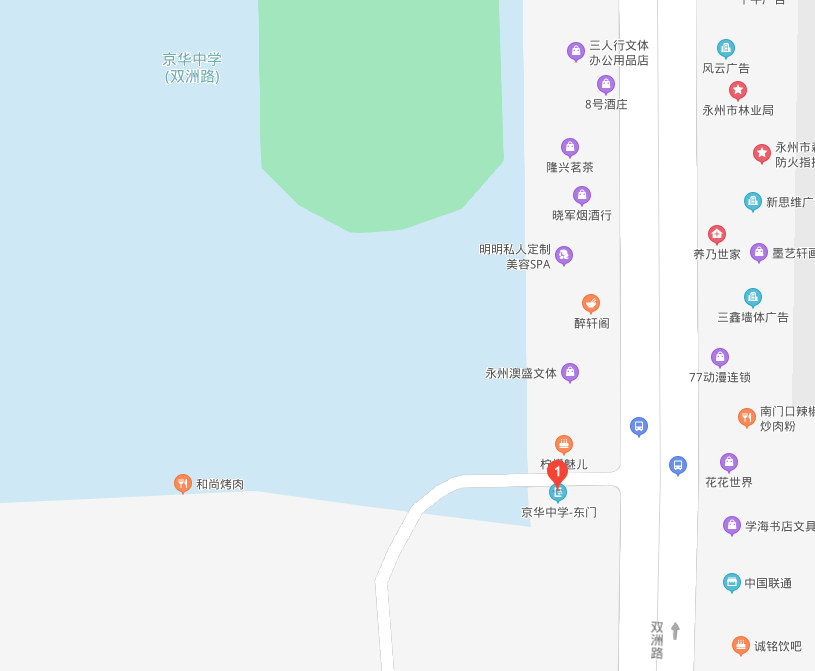This screenshot has width=815, height=671.
Task: Tap the 诚铭饮吧 marker
Action: pos(741,645)
